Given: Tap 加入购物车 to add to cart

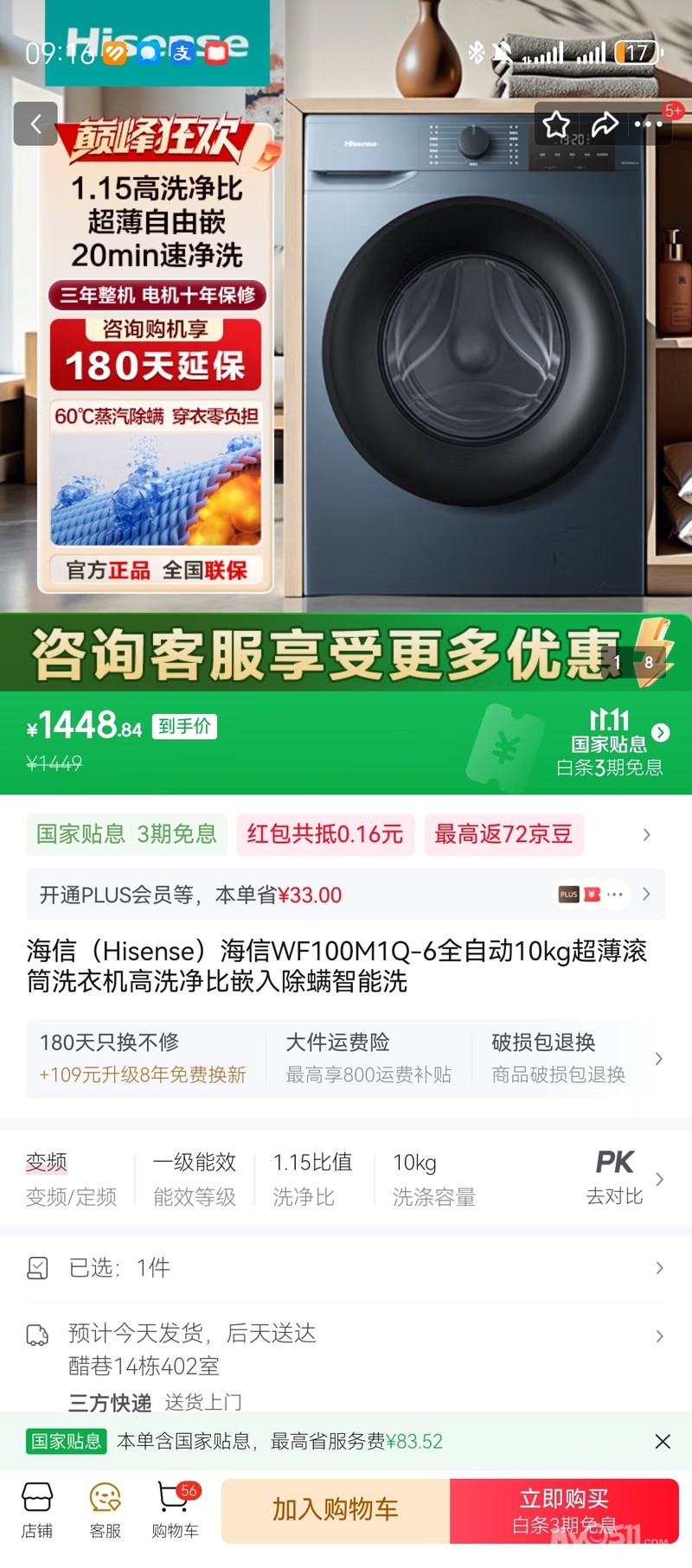Looking at the screenshot, I should tap(336, 1510).
